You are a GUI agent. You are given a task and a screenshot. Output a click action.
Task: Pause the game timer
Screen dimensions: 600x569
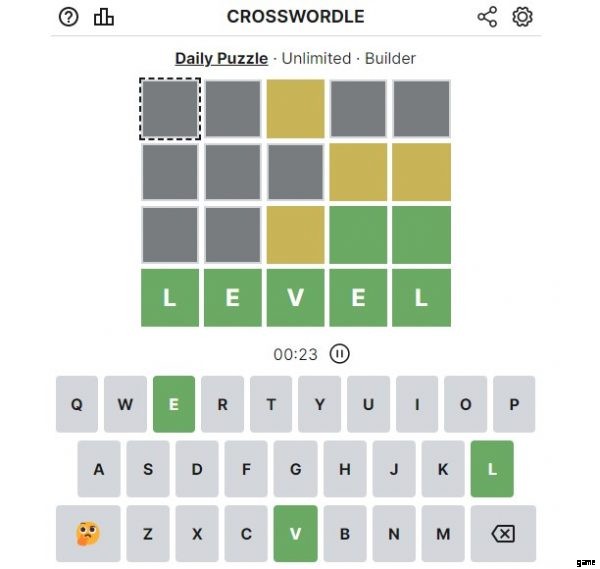pos(339,353)
